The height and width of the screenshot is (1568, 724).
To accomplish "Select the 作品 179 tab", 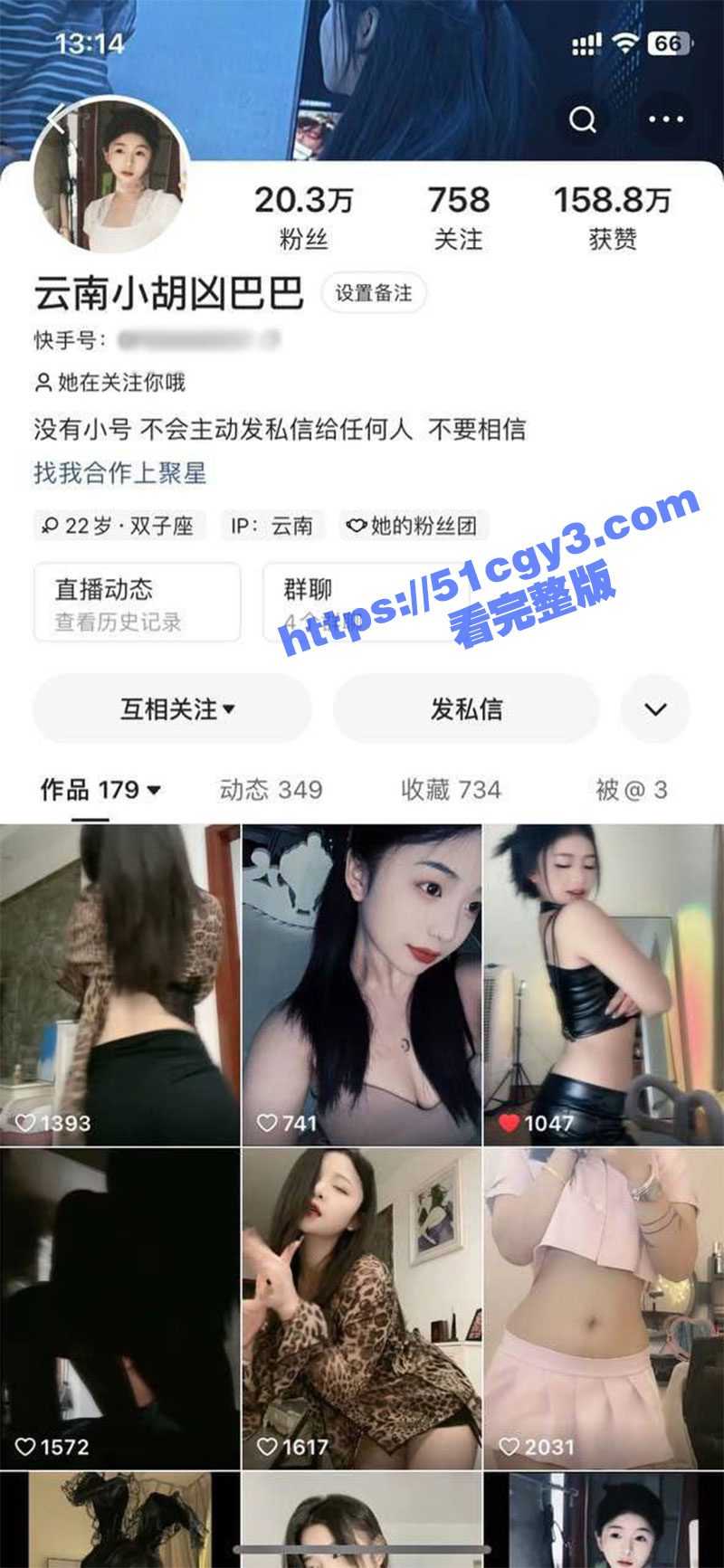I will pyautogui.click(x=100, y=790).
